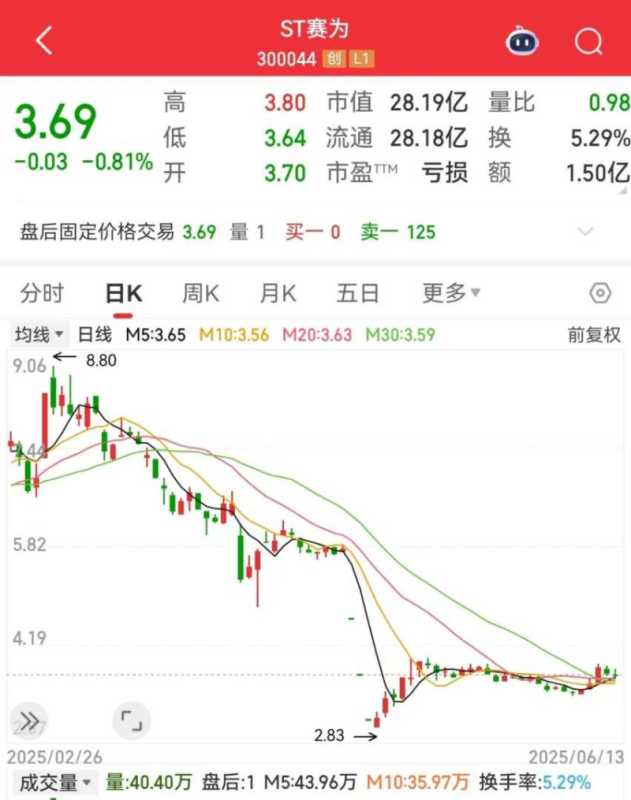Expand the 盘后固定价格交易 row
Screen dimensions: 631x800
pyautogui.click(x=587, y=232)
